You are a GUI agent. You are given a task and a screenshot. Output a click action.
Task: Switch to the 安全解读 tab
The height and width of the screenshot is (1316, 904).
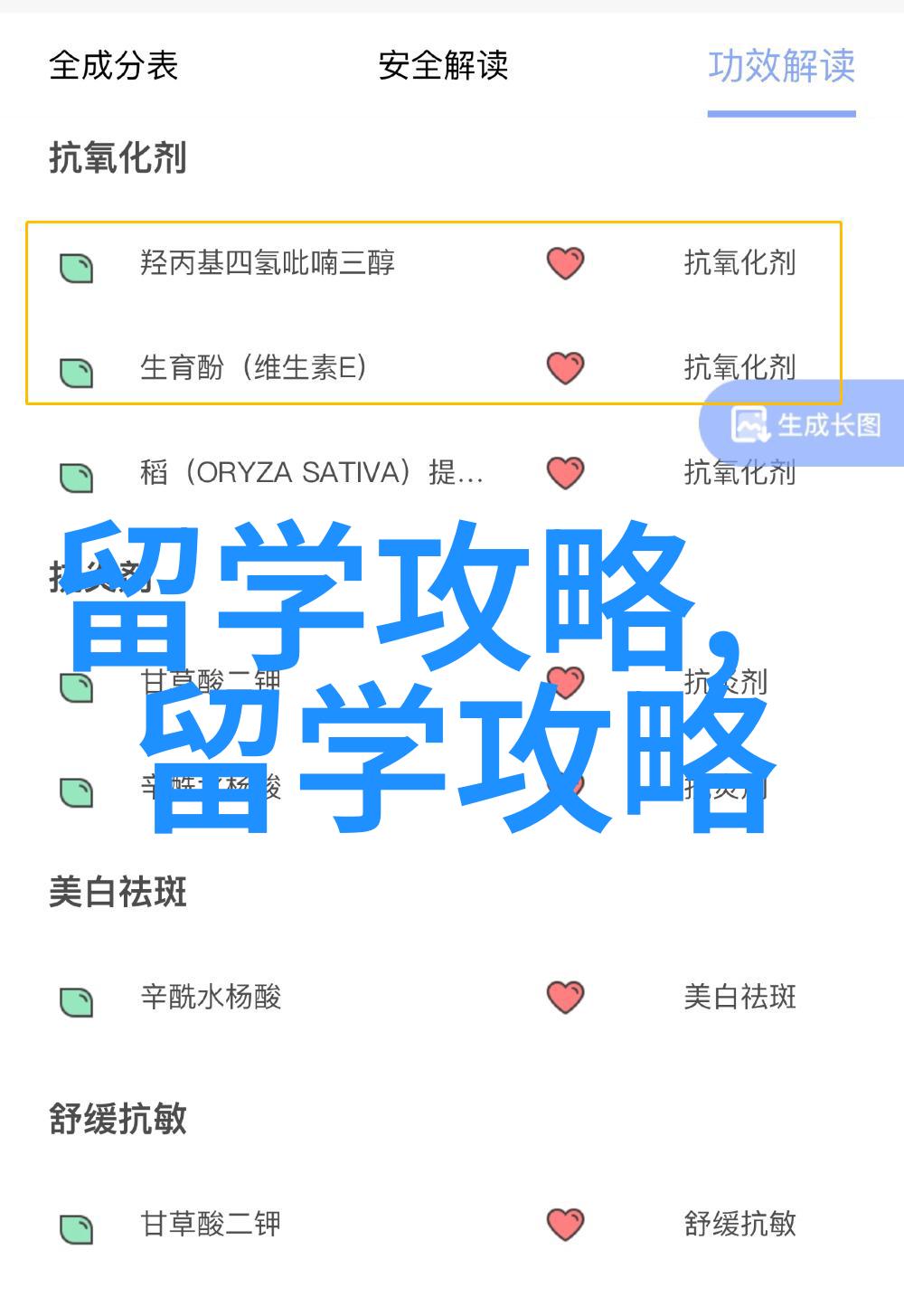click(x=443, y=66)
